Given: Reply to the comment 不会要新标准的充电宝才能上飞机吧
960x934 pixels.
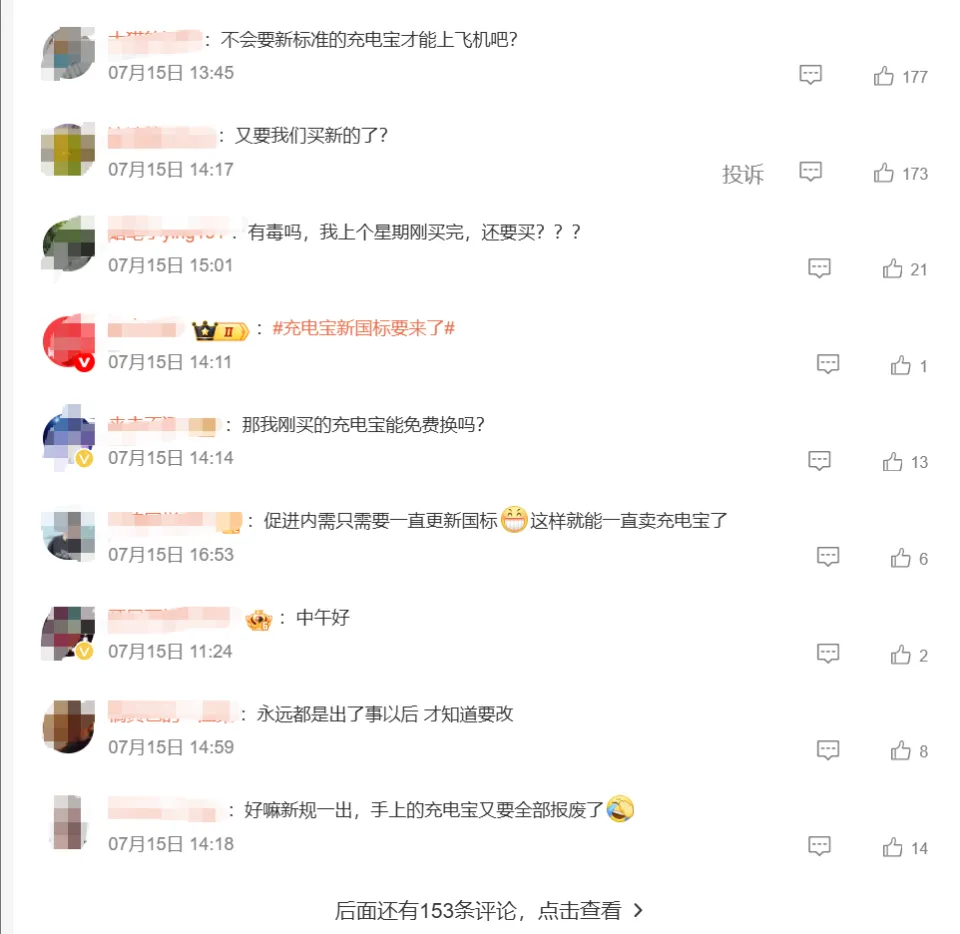Looking at the screenshot, I should point(811,75).
